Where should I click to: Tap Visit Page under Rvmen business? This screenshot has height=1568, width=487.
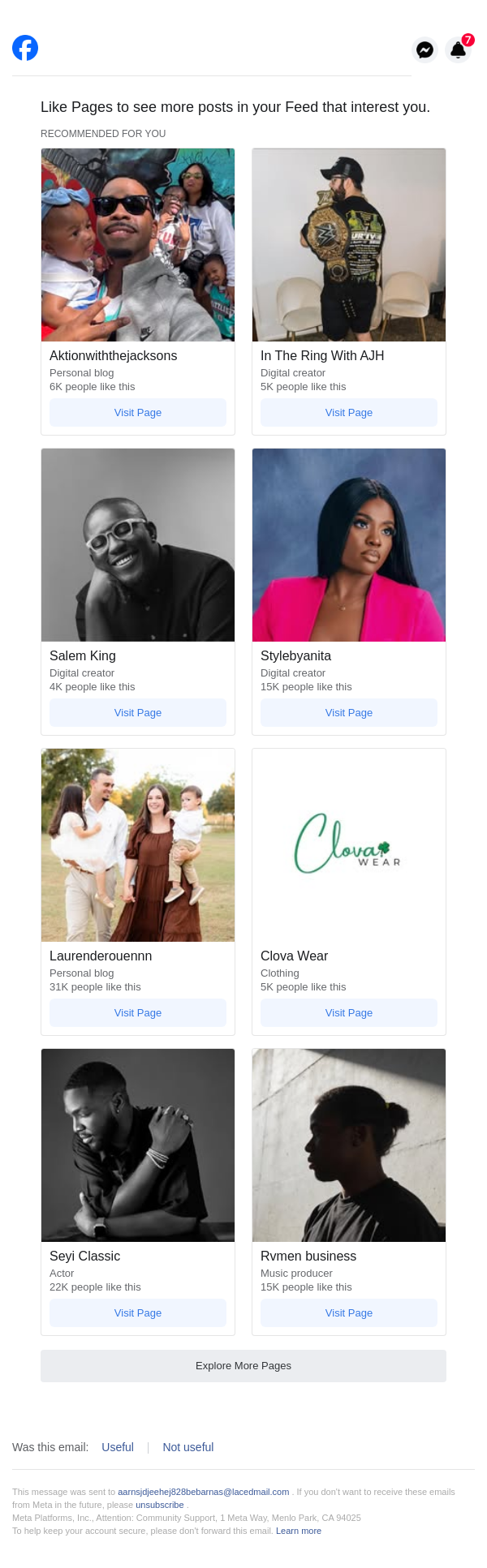tap(349, 1312)
